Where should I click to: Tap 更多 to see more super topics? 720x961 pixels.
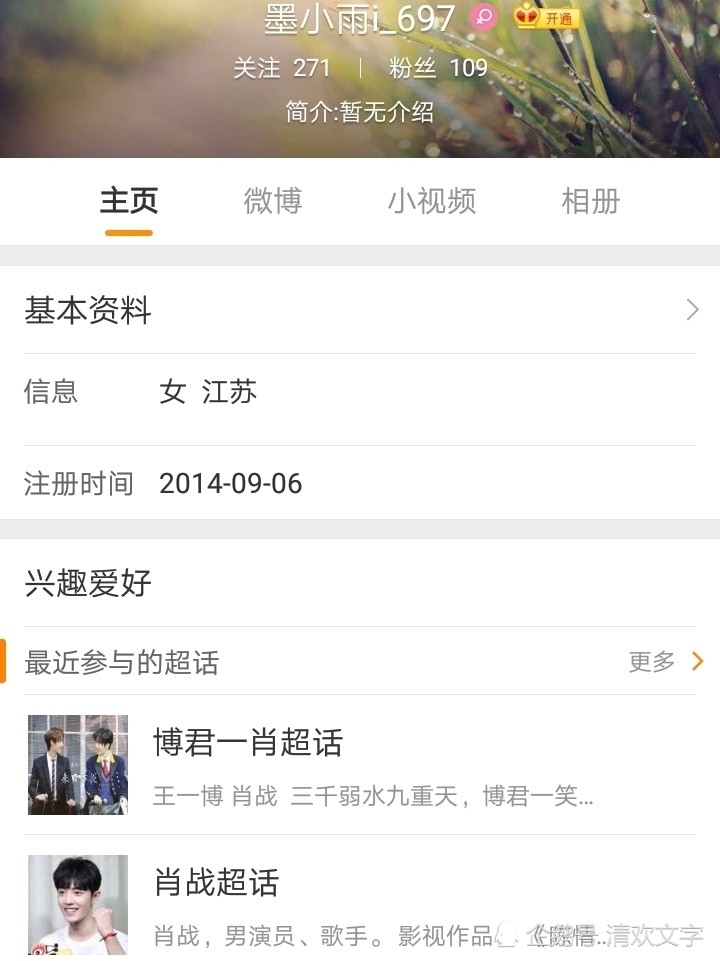(665, 661)
